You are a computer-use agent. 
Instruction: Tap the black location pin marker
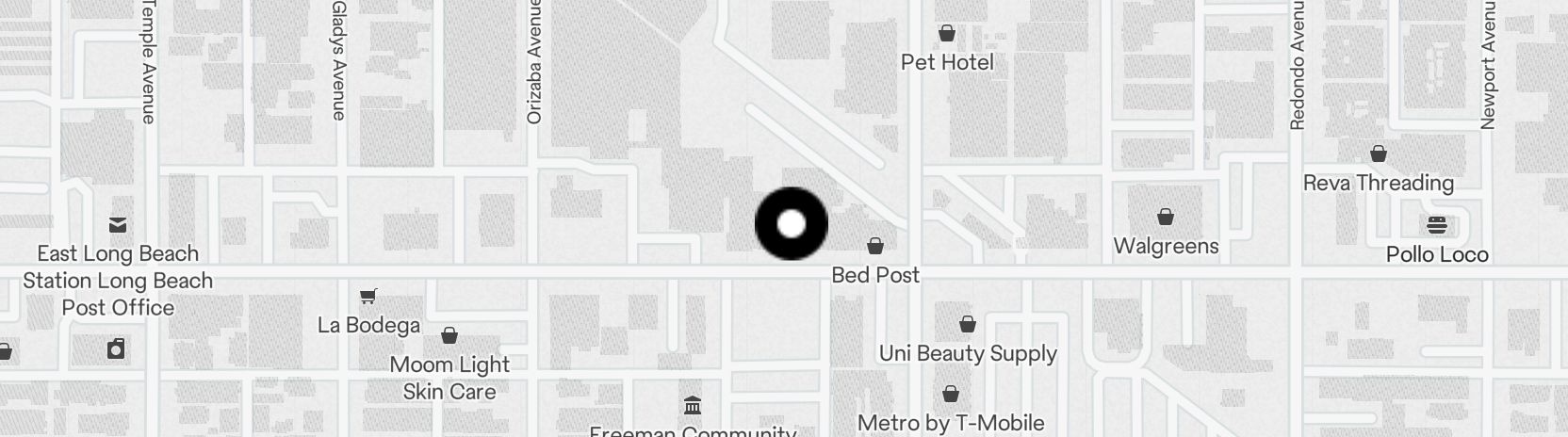click(x=792, y=223)
